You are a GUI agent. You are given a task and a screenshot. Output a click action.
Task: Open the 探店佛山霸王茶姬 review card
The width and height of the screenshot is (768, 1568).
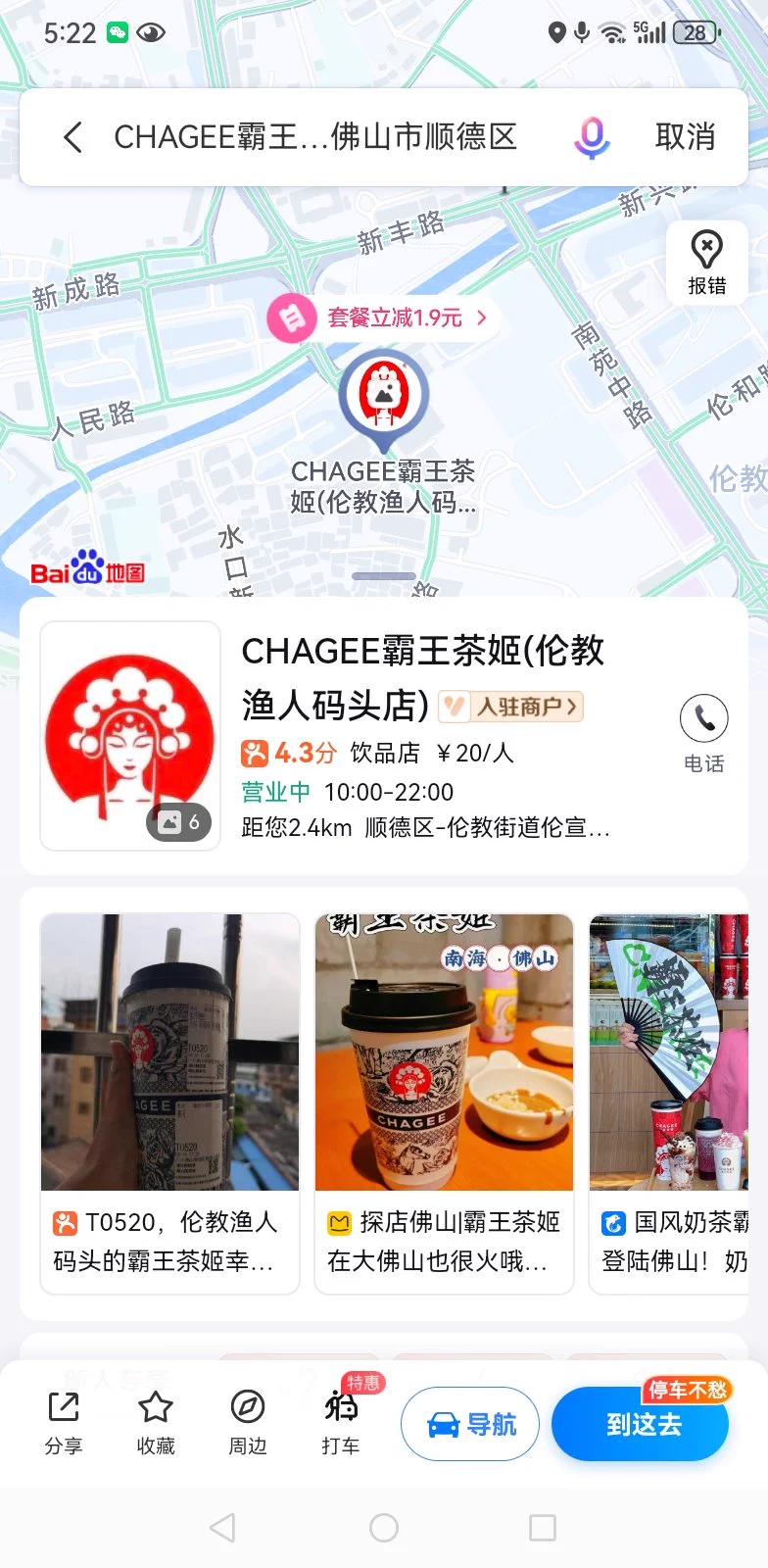pyautogui.click(x=444, y=1102)
